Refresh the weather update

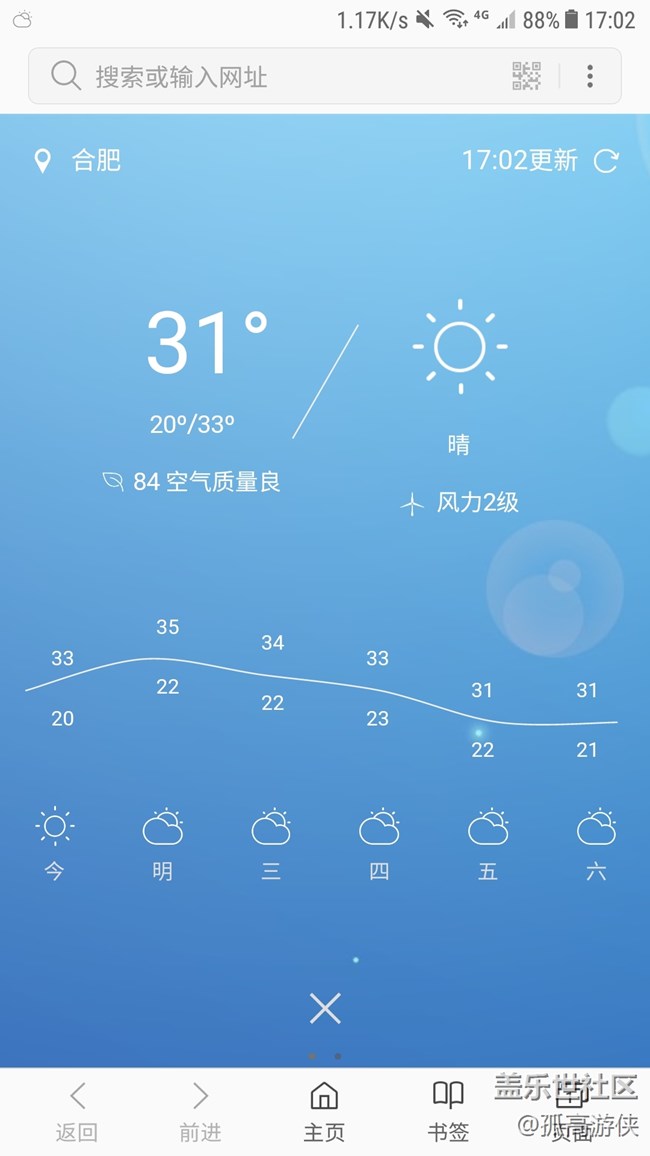point(606,161)
